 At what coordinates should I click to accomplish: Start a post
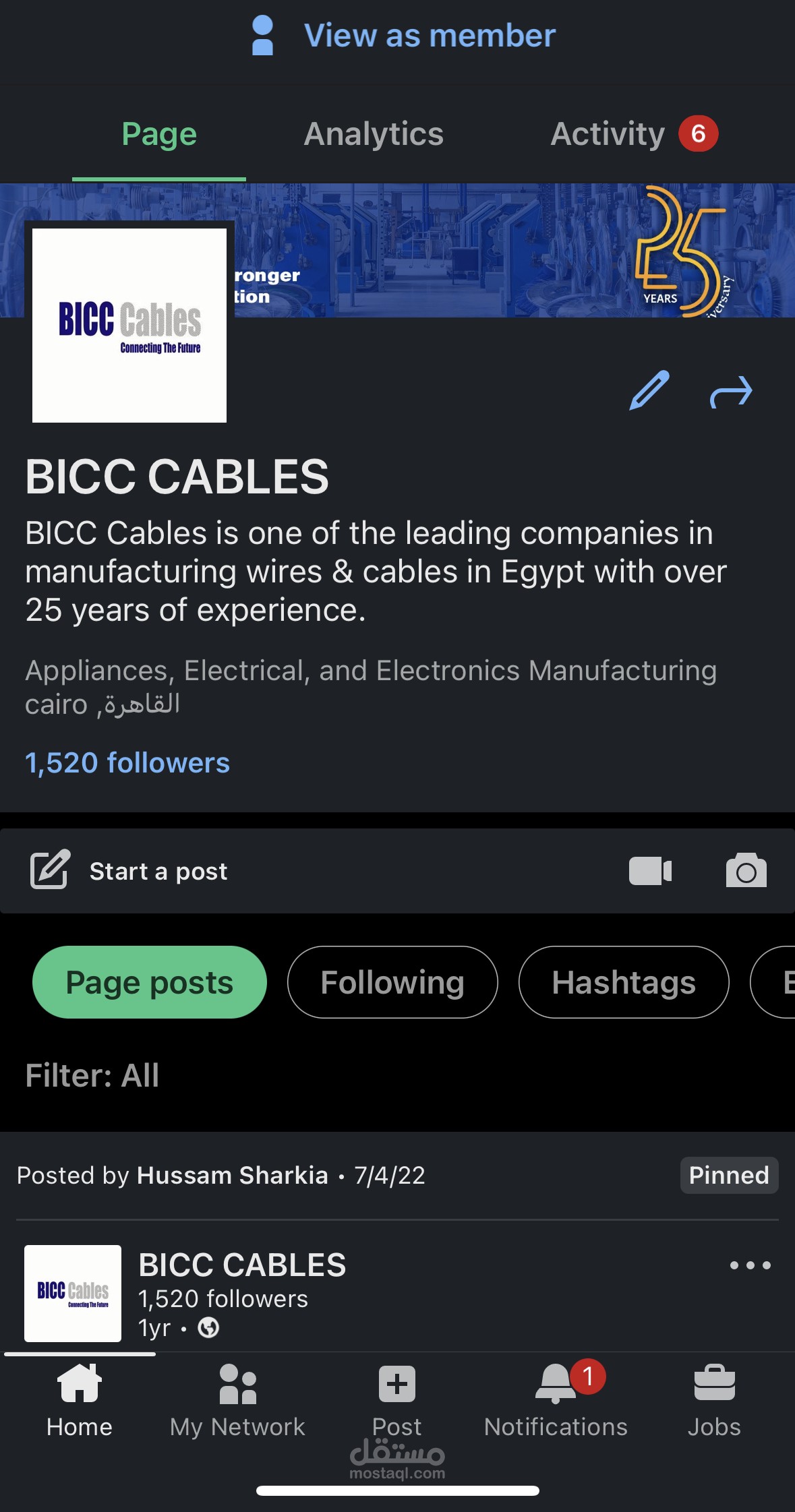pyautogui.click(x=158, y=871)
